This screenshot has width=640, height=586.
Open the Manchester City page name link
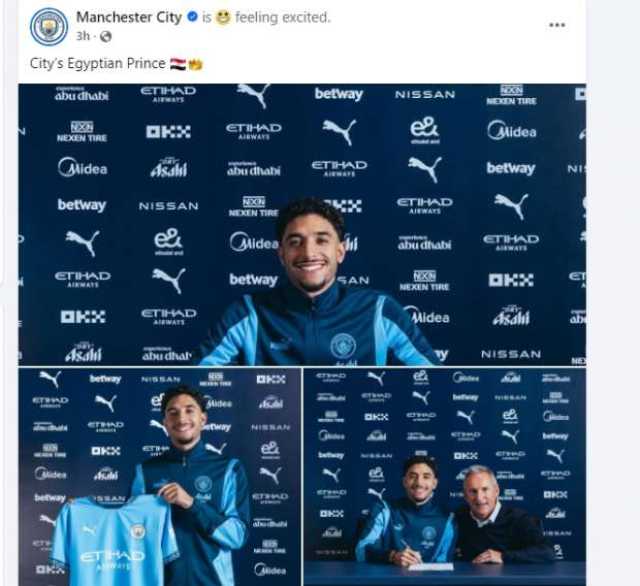[x=129, y=17]
